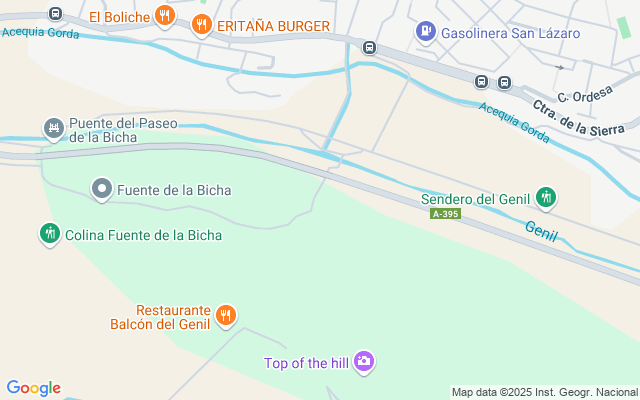This screenshot has width=640, height=400.
Task: Open the El Boliche restaurant marker
Action: tap(164, 16)
